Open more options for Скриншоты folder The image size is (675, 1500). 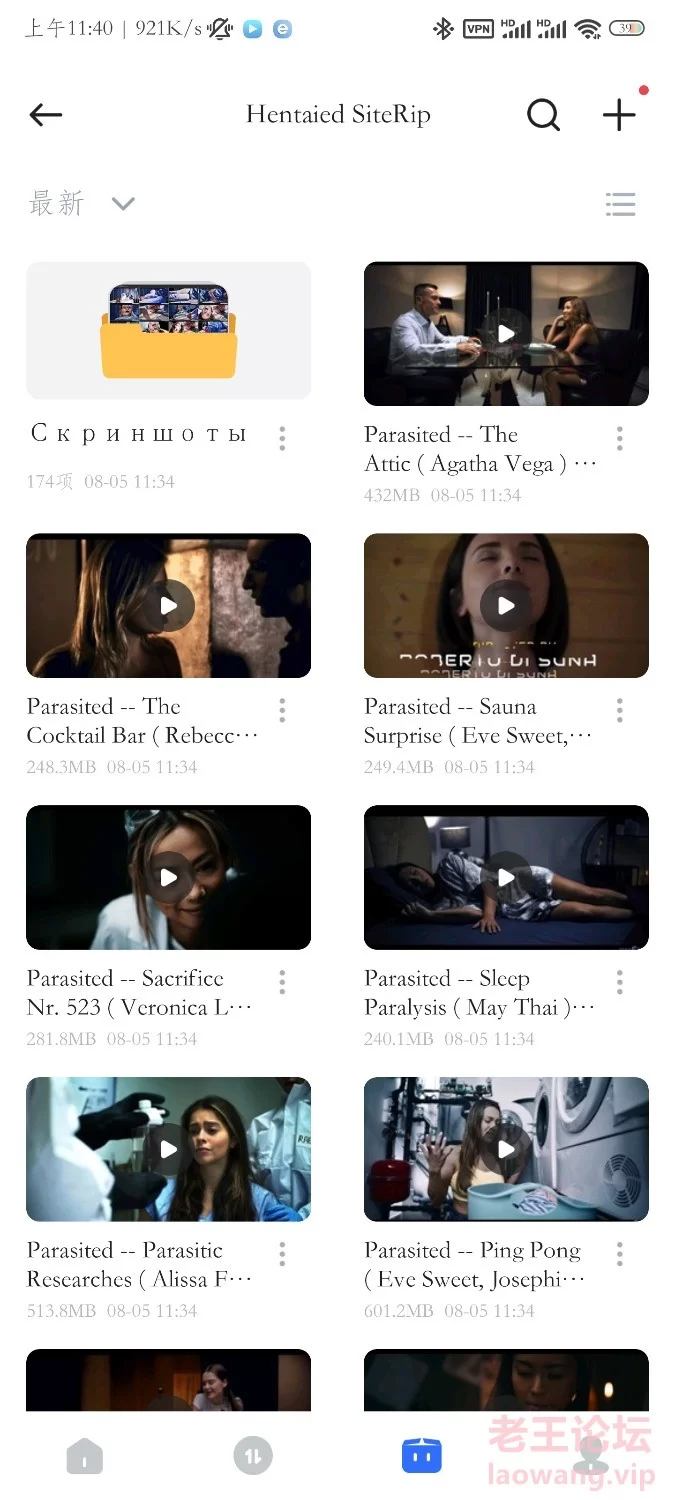click(282, 438)
